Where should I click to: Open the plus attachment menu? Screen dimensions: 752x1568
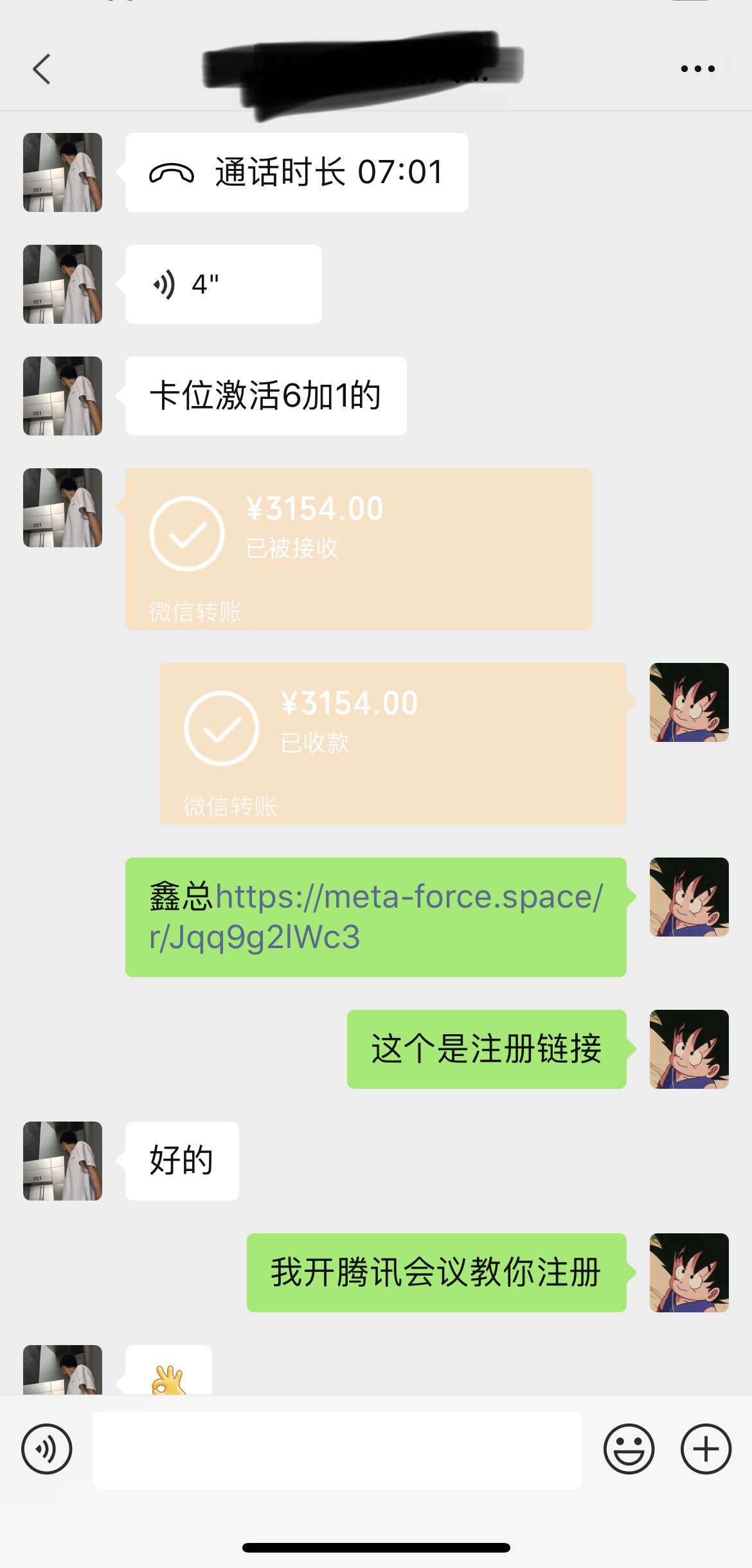[706, 1449]
